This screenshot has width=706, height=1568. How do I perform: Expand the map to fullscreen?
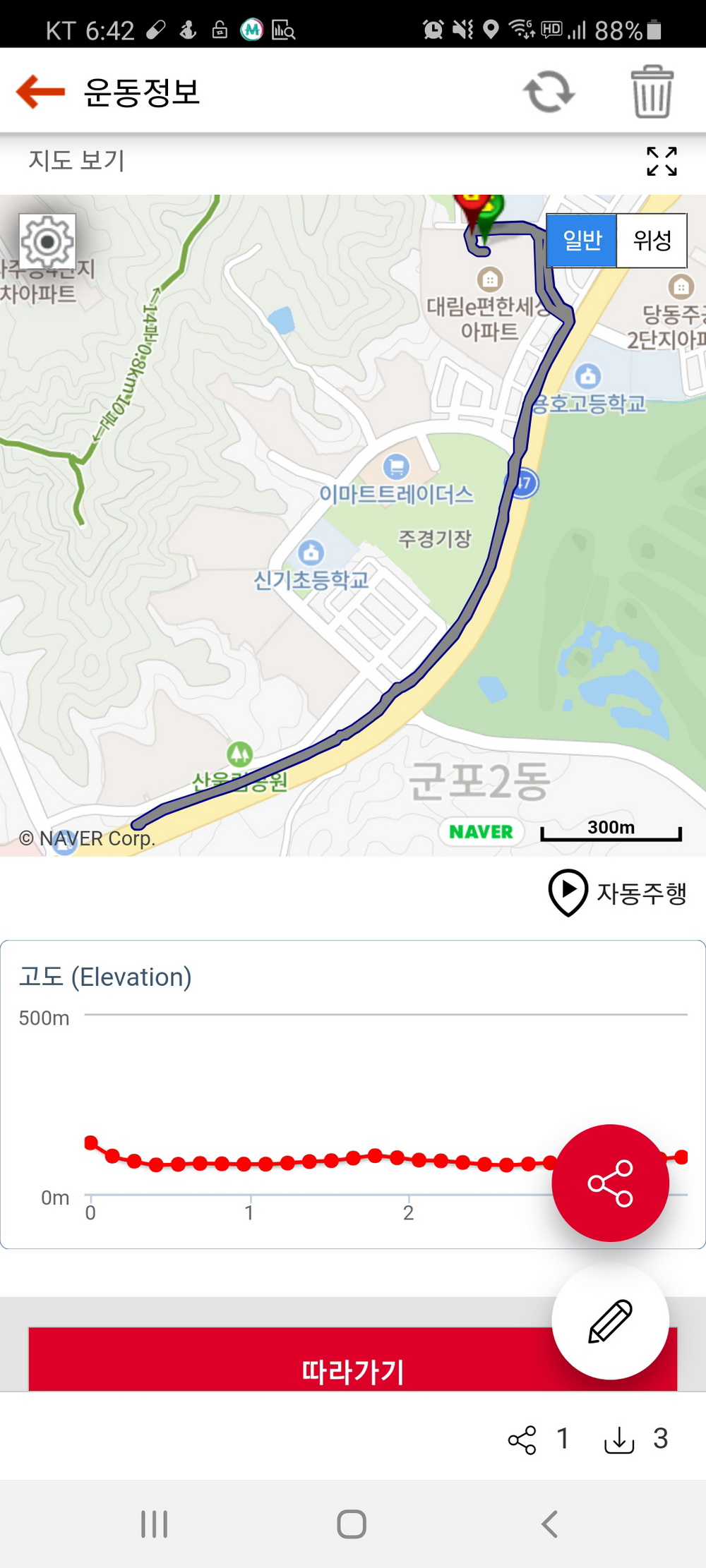tap(662, 162)
